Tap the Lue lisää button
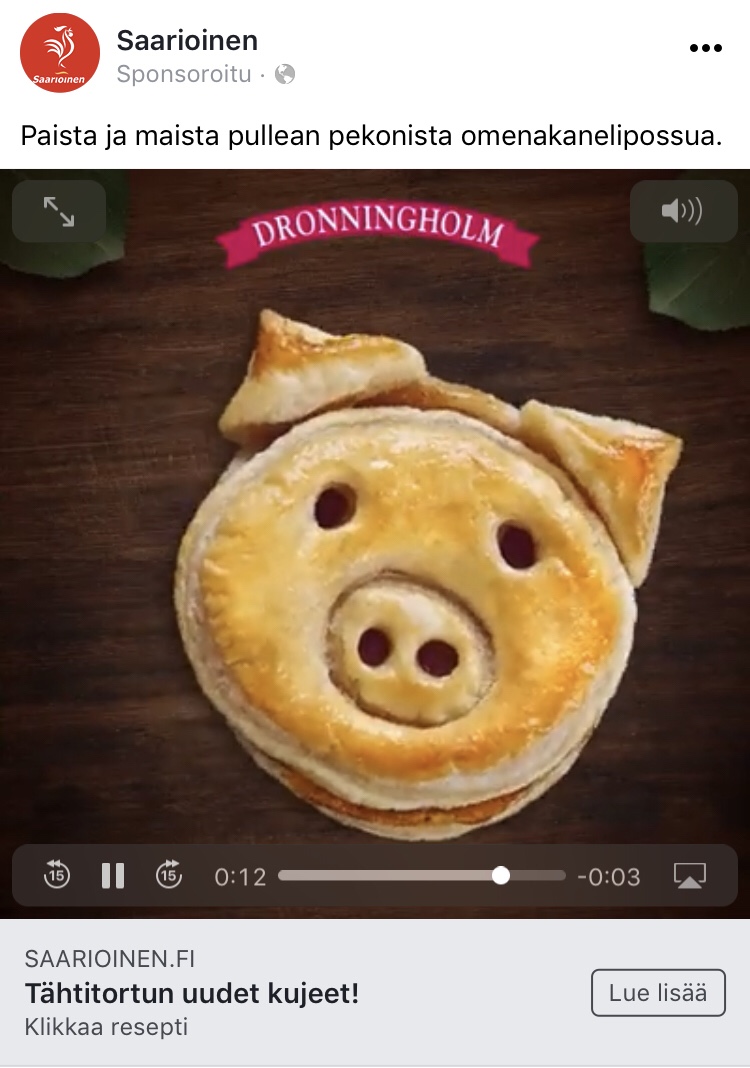 pos(658,993)
